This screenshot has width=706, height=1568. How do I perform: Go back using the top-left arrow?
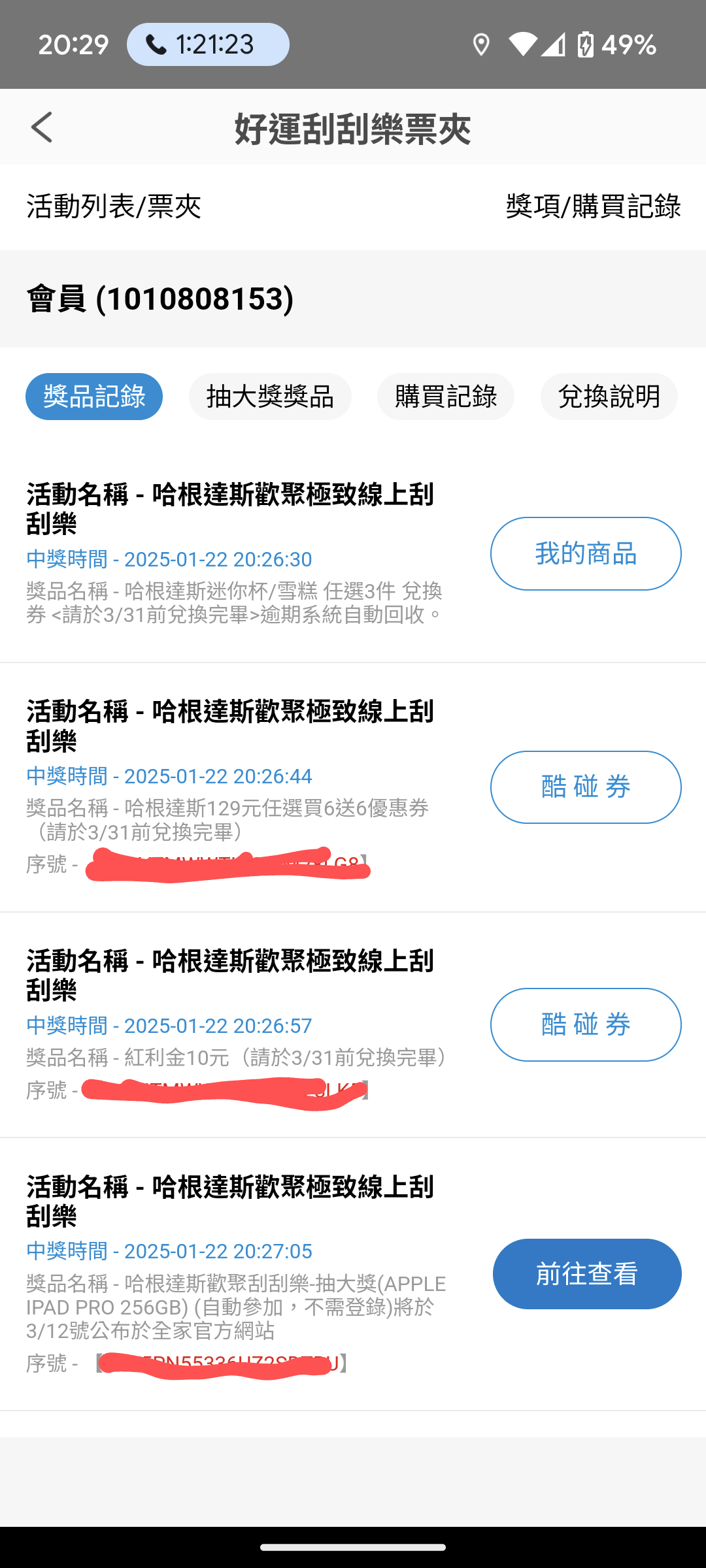click(x=42, y=127)
